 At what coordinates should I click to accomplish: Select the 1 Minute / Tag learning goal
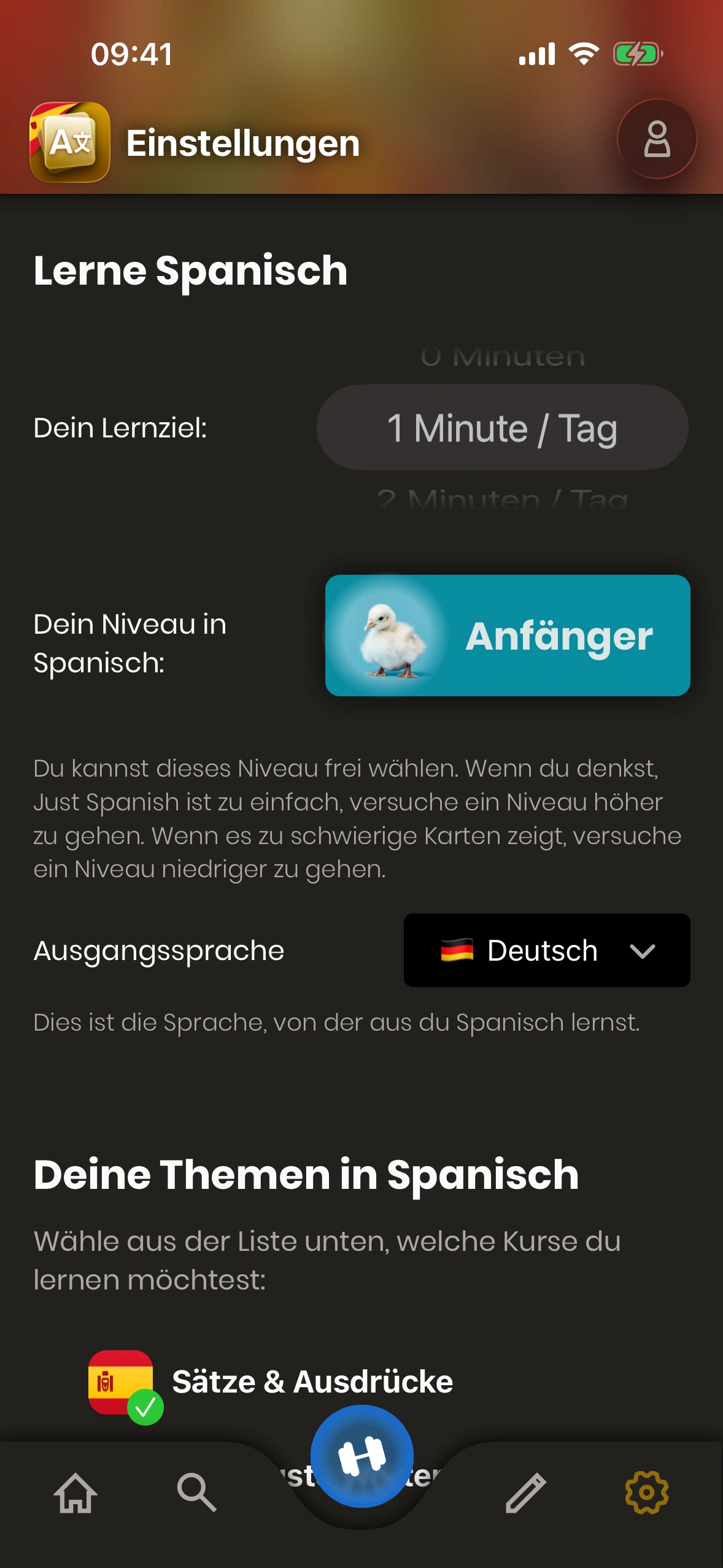coord(502,428)
